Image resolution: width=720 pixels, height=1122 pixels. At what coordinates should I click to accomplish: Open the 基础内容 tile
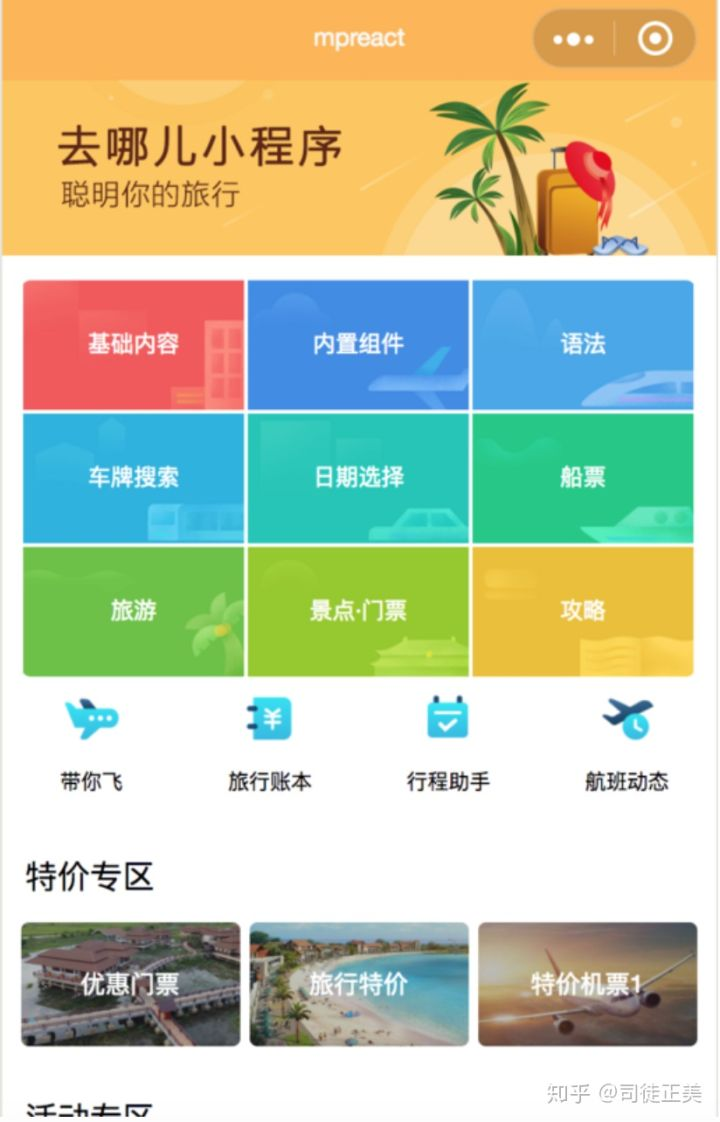click(x=133, y=345)
